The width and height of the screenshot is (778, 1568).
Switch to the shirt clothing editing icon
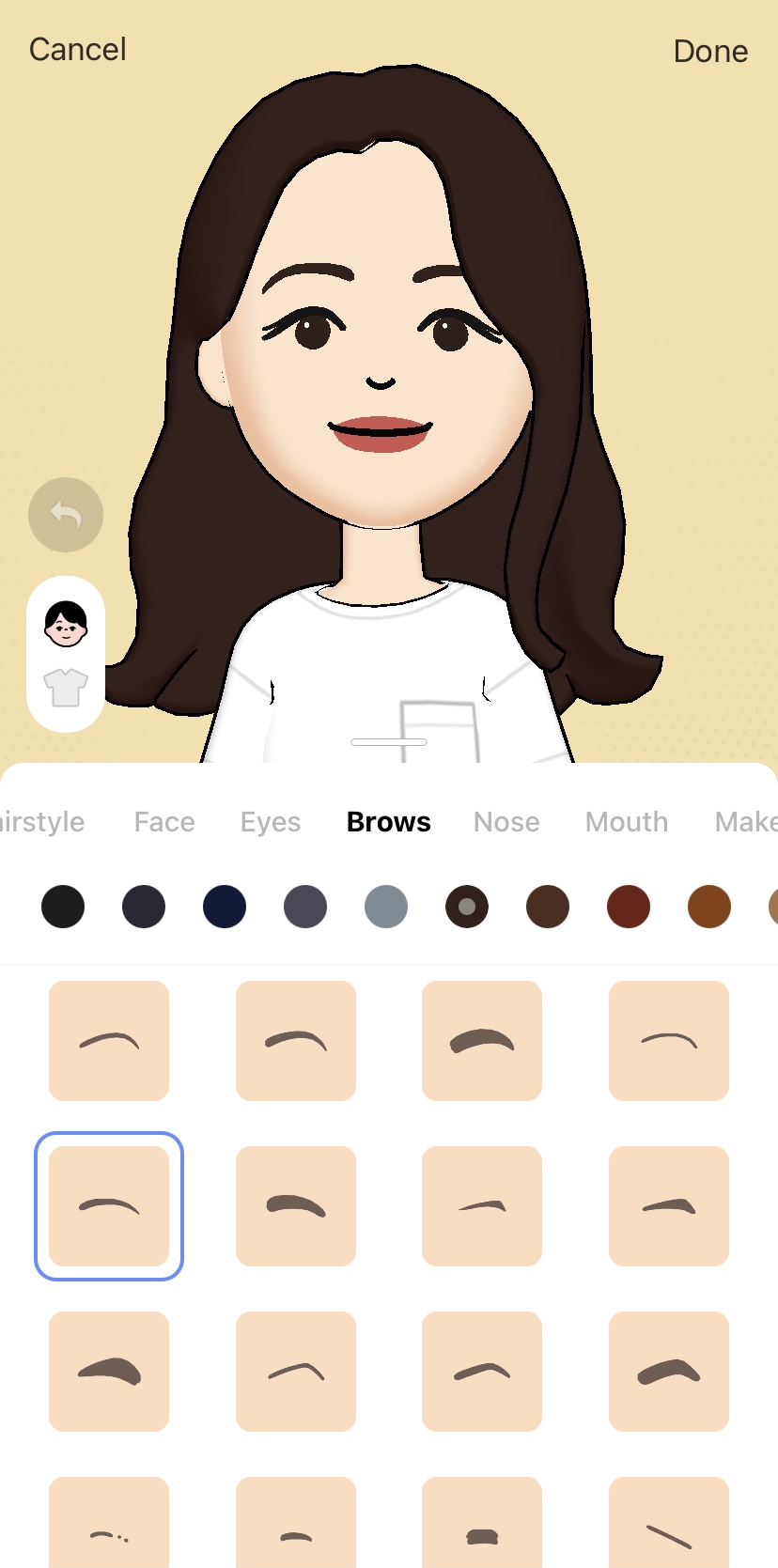tap(65, 688)
